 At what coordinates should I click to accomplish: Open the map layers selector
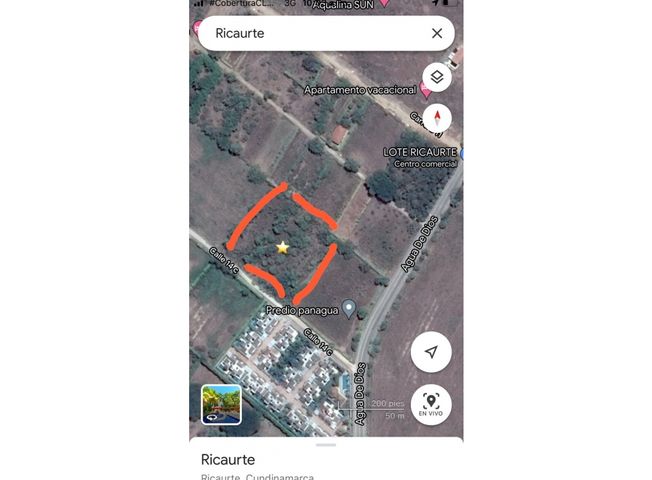click(437, 77)
